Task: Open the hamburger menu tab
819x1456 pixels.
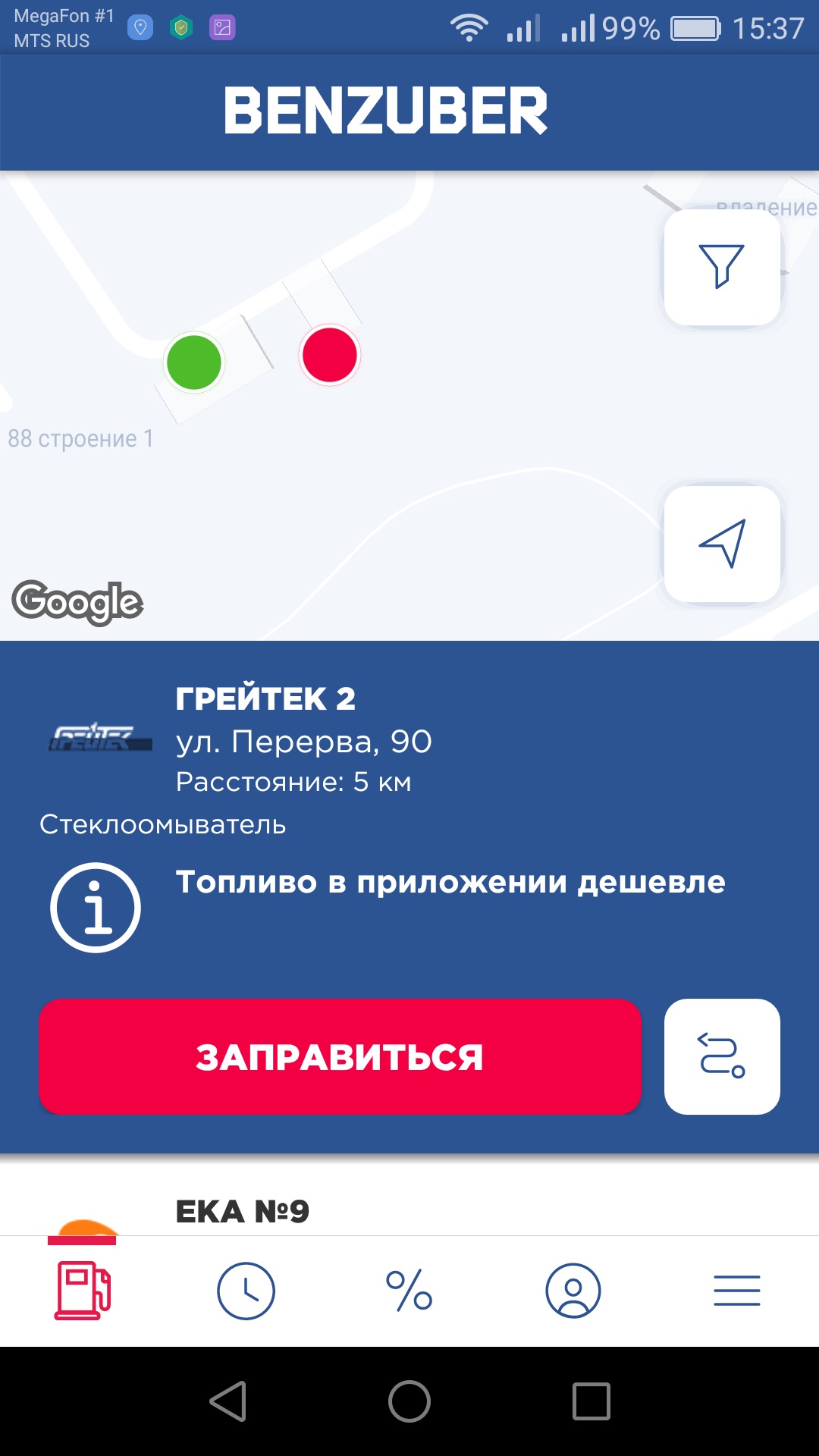Action: [737, 1291]
